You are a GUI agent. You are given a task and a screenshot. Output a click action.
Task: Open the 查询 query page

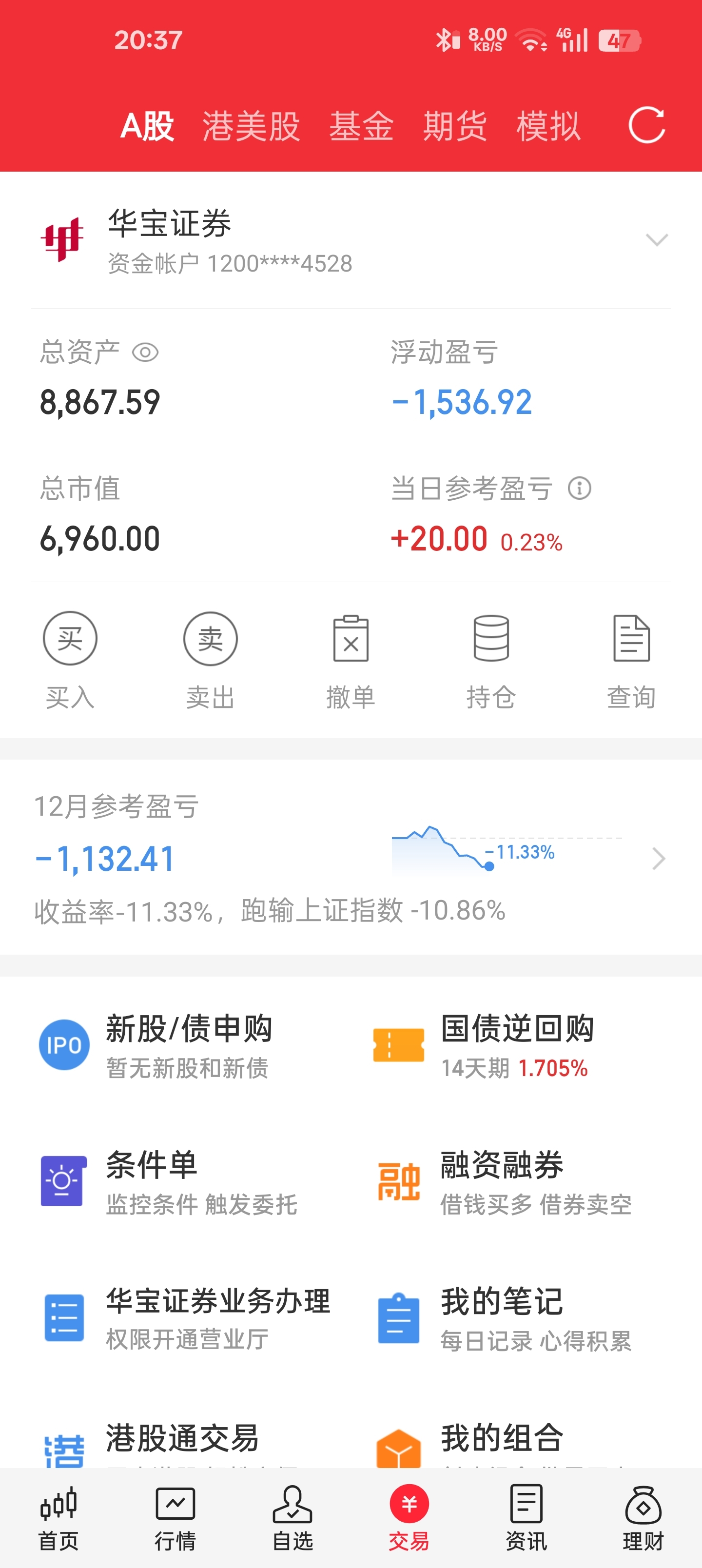(631, 660)
